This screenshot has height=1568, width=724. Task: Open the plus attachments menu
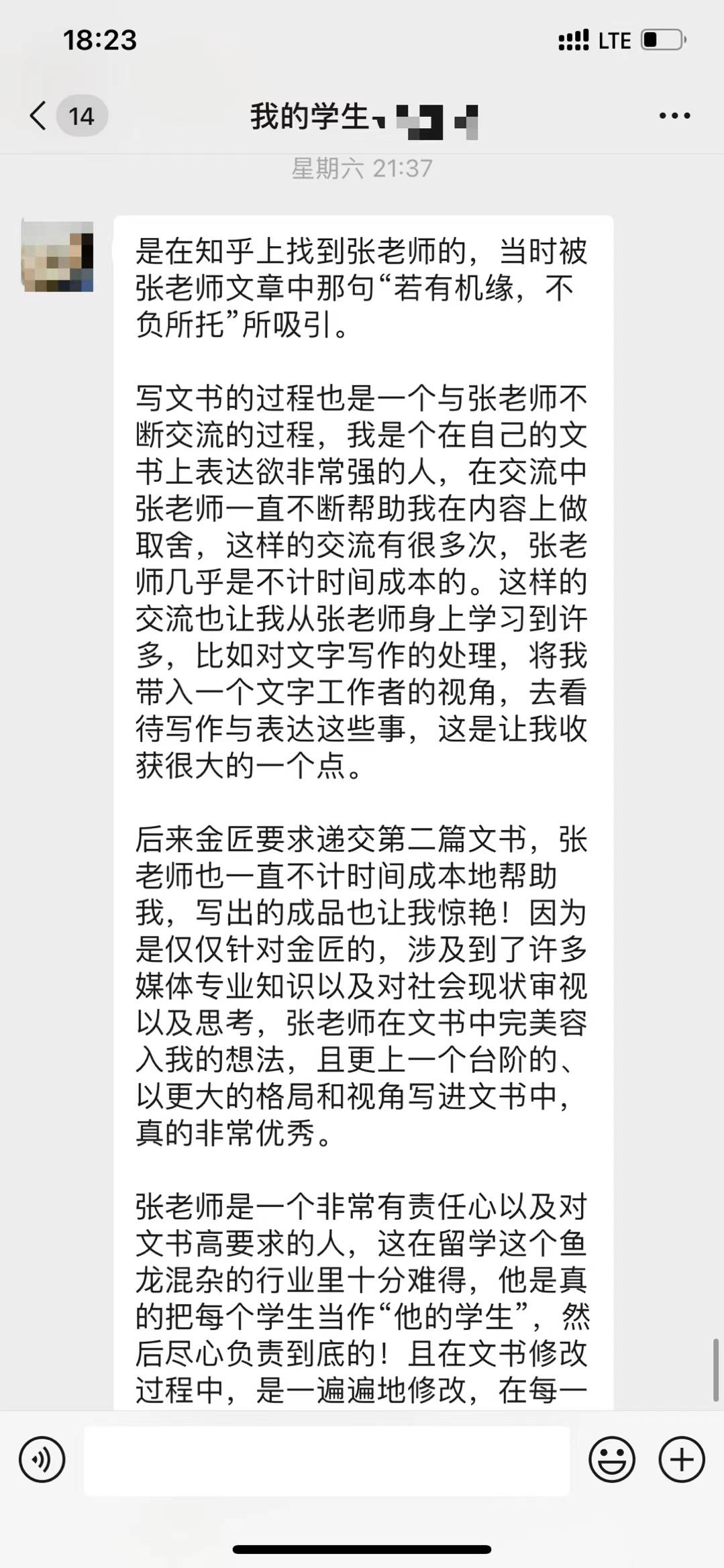pos(681,1459)
